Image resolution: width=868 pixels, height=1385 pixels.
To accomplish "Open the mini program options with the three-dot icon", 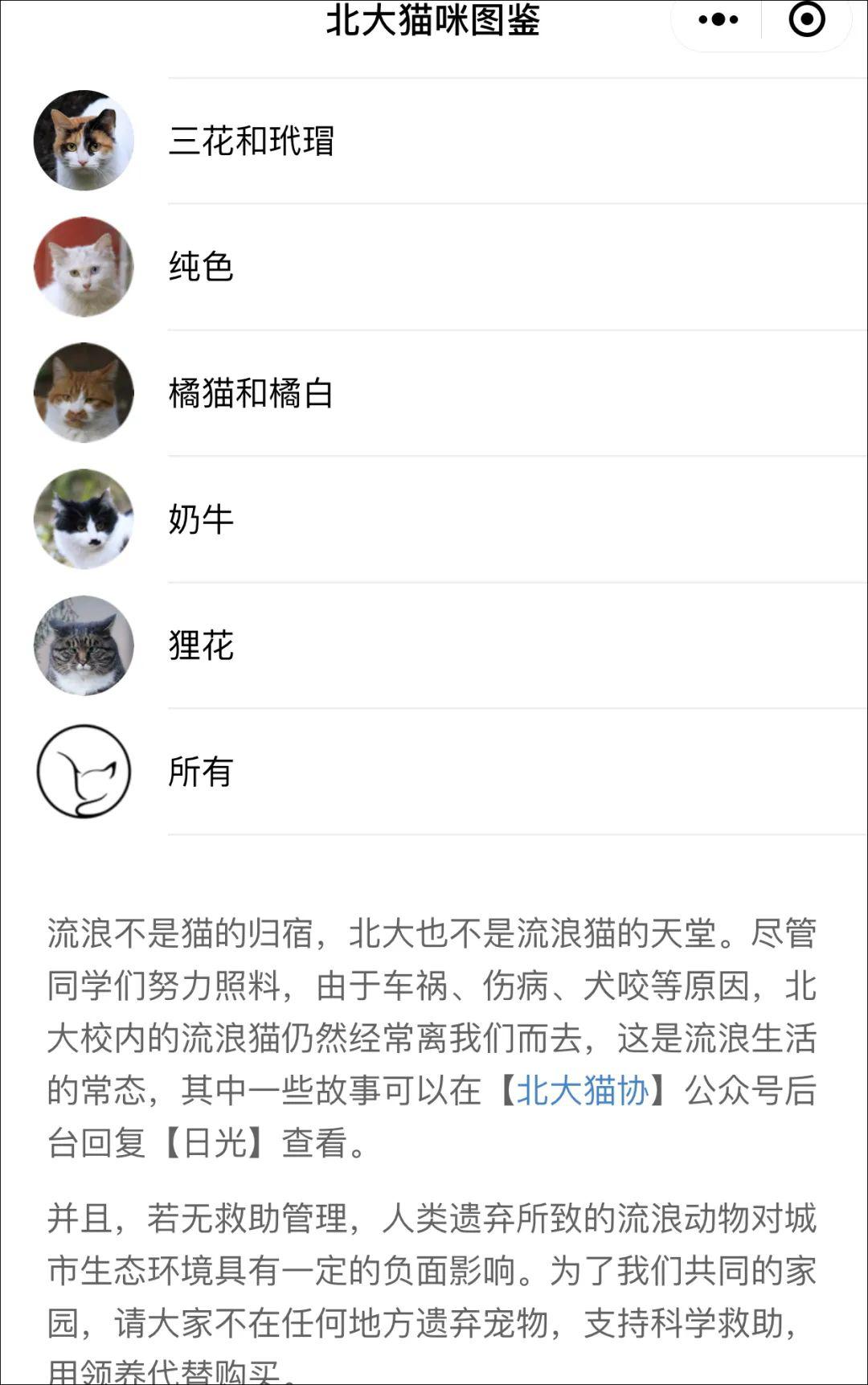I will pos(718,20).
